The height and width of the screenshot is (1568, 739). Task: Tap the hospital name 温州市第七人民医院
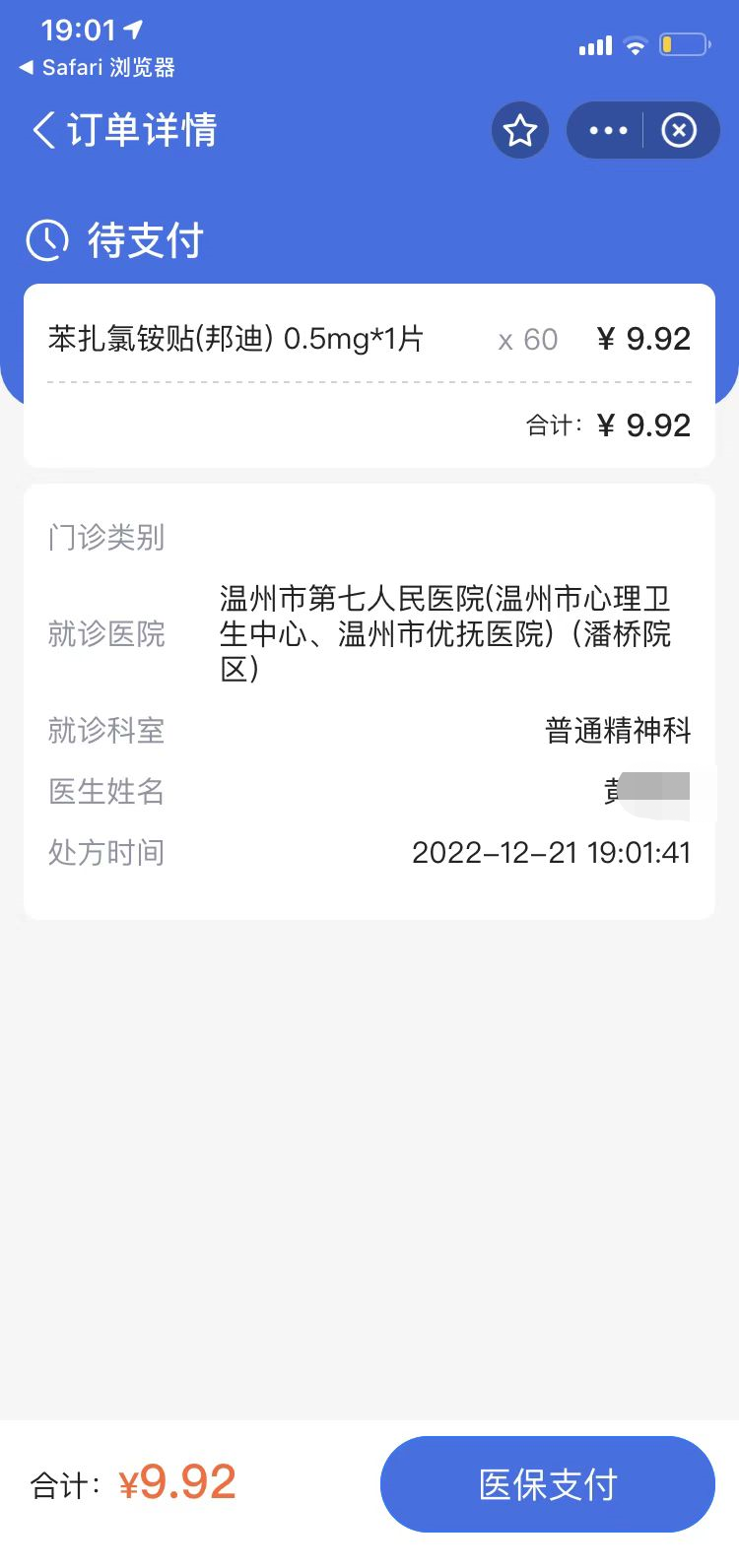[x=445, y=633]
